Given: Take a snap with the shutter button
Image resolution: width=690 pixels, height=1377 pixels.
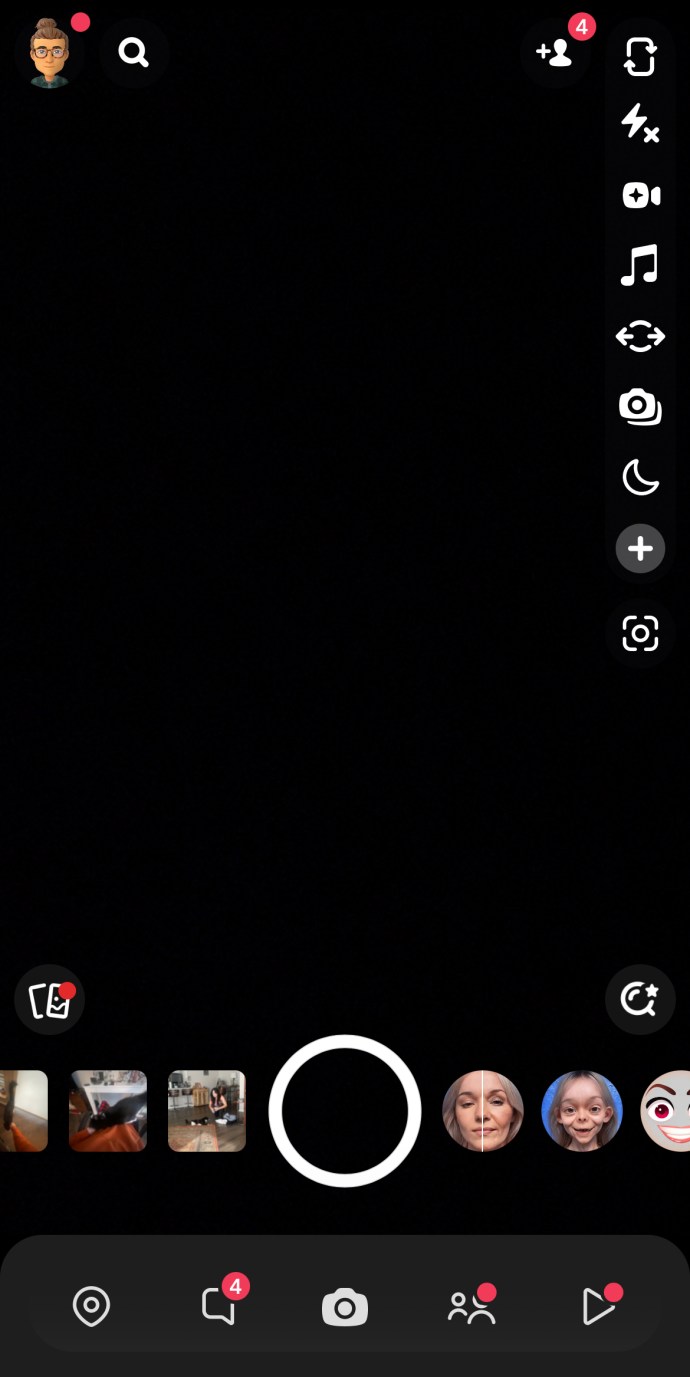Looking at the screenshot, I should click(345, 1111).
